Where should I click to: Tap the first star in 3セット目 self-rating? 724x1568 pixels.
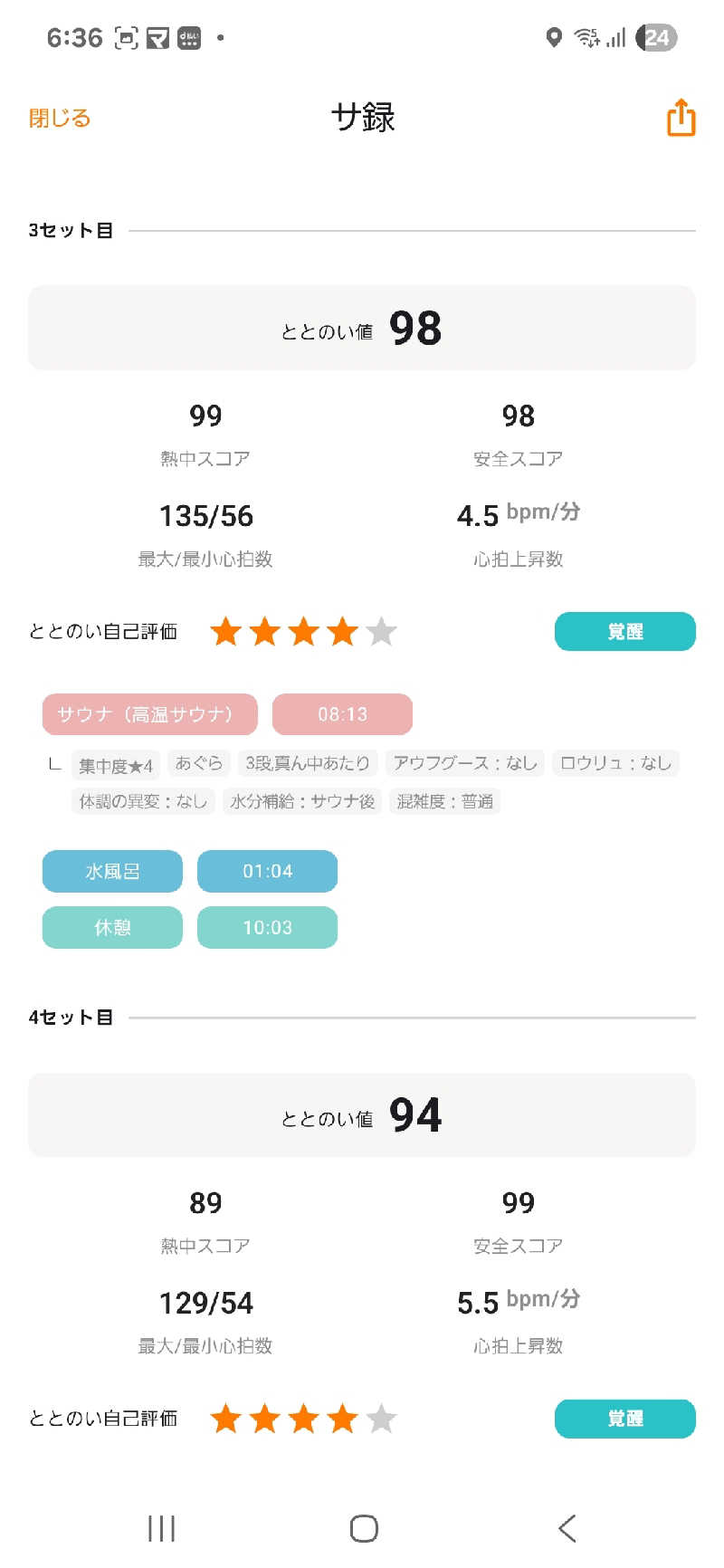click(225, 631)
